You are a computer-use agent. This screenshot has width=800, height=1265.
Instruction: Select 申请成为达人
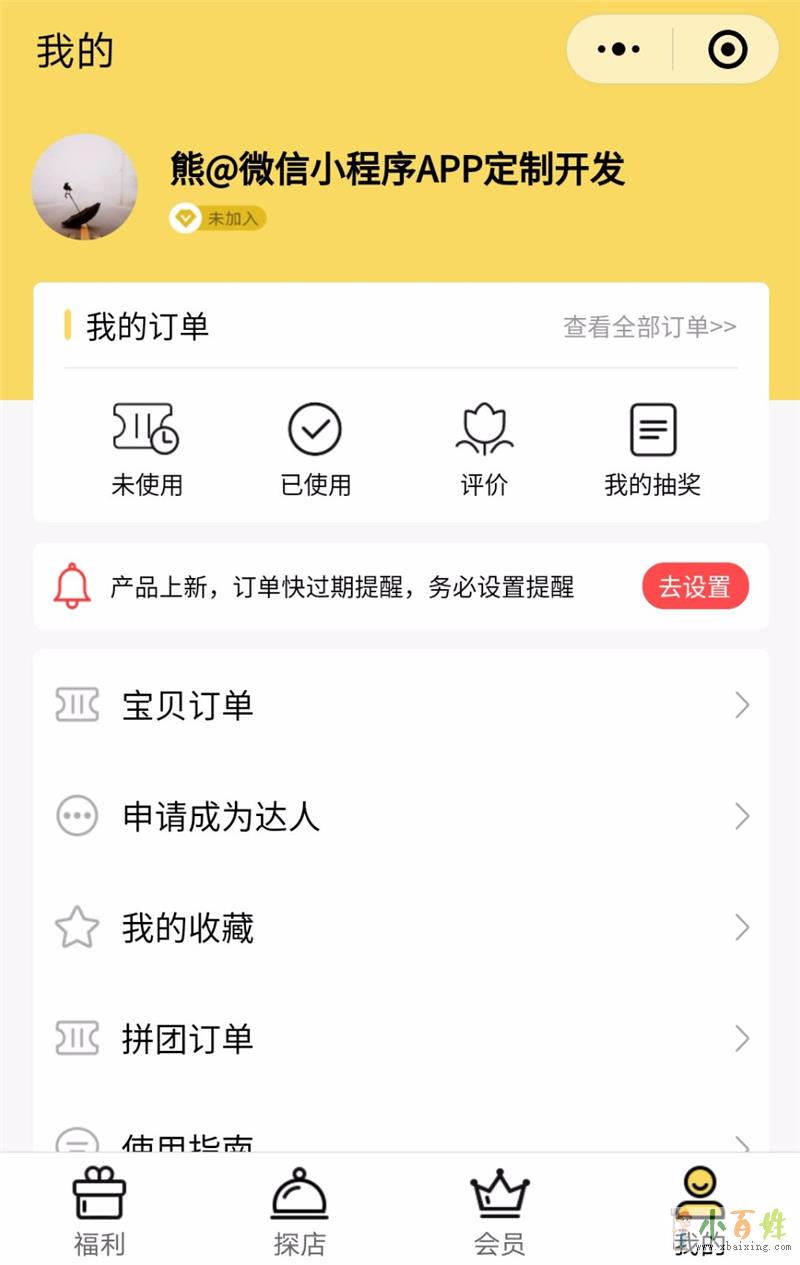coord(400,817)
